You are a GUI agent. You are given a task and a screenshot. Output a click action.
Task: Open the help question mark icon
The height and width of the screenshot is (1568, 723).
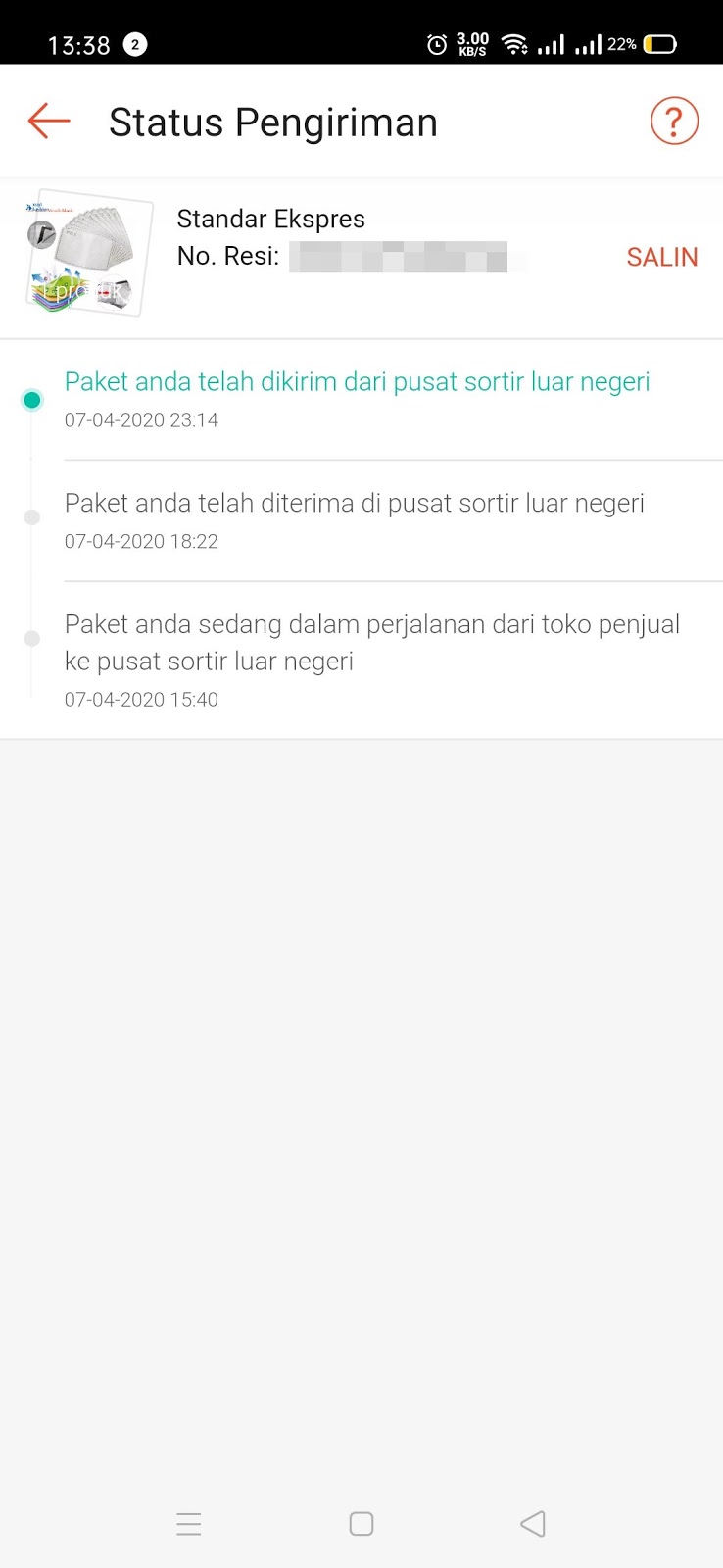pos(674,122)
